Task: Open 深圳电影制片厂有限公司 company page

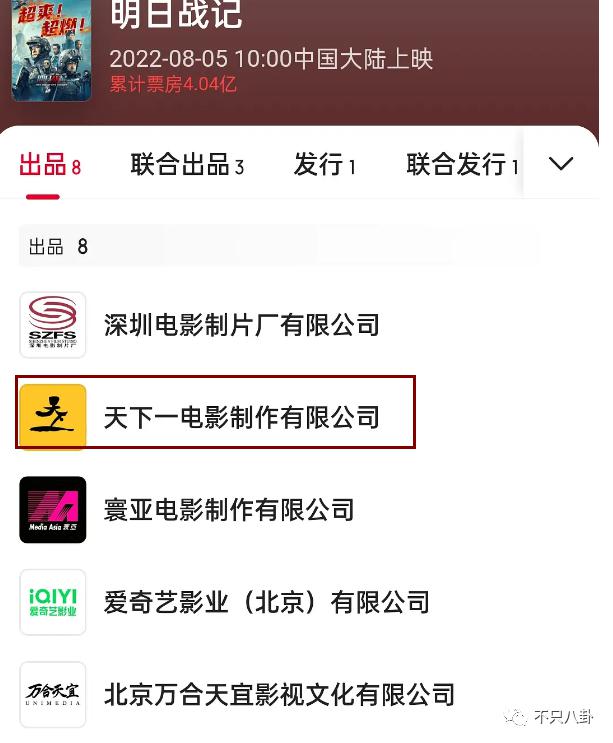Action: (241, 325)
